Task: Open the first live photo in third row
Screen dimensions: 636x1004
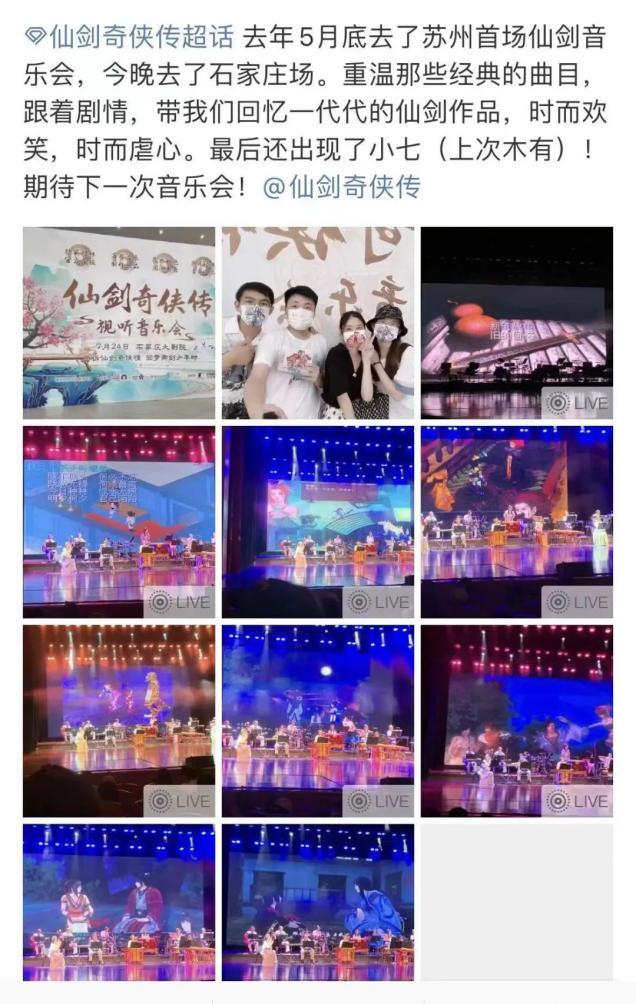Action: point(119,720)
